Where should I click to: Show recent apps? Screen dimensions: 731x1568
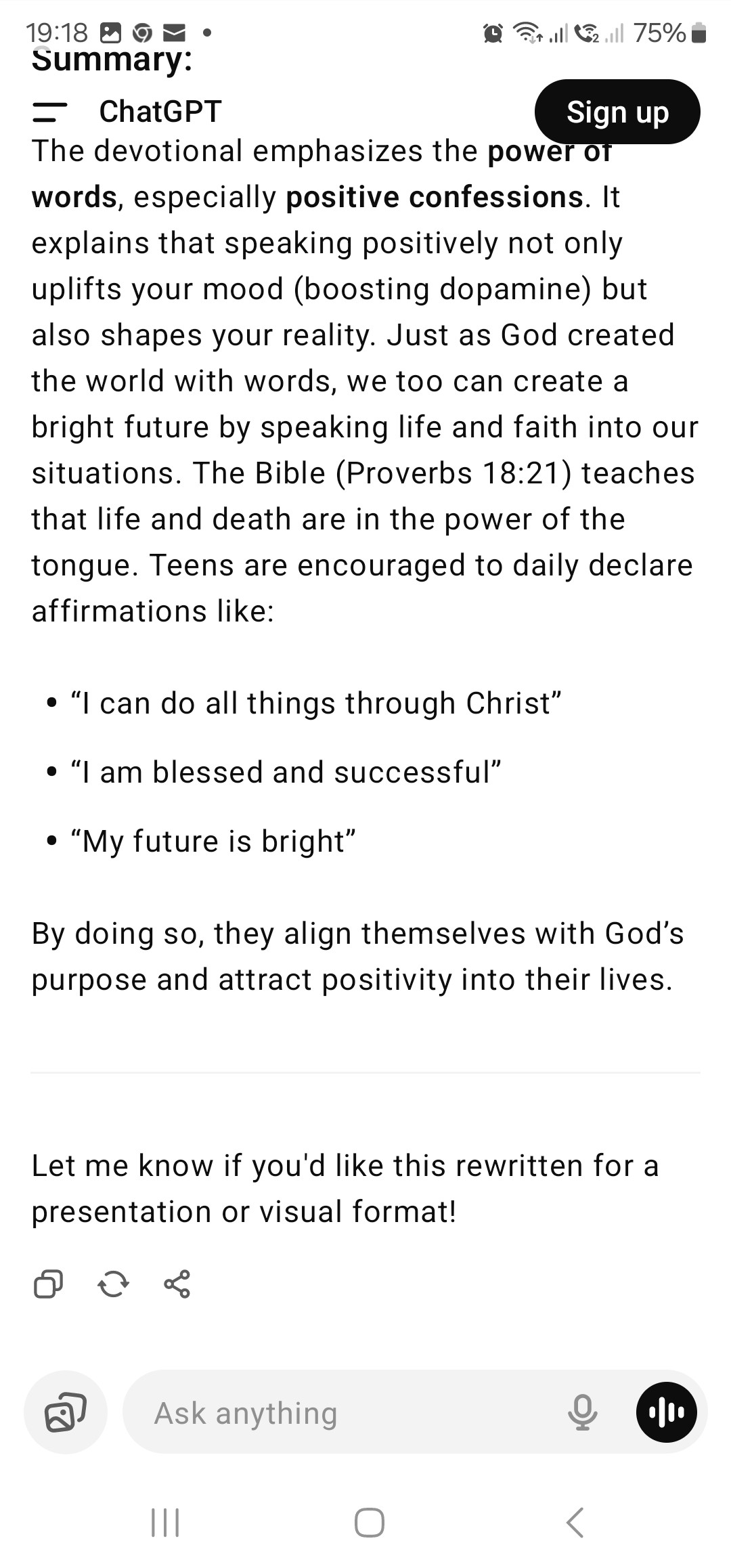click(x=164, y=1523)
